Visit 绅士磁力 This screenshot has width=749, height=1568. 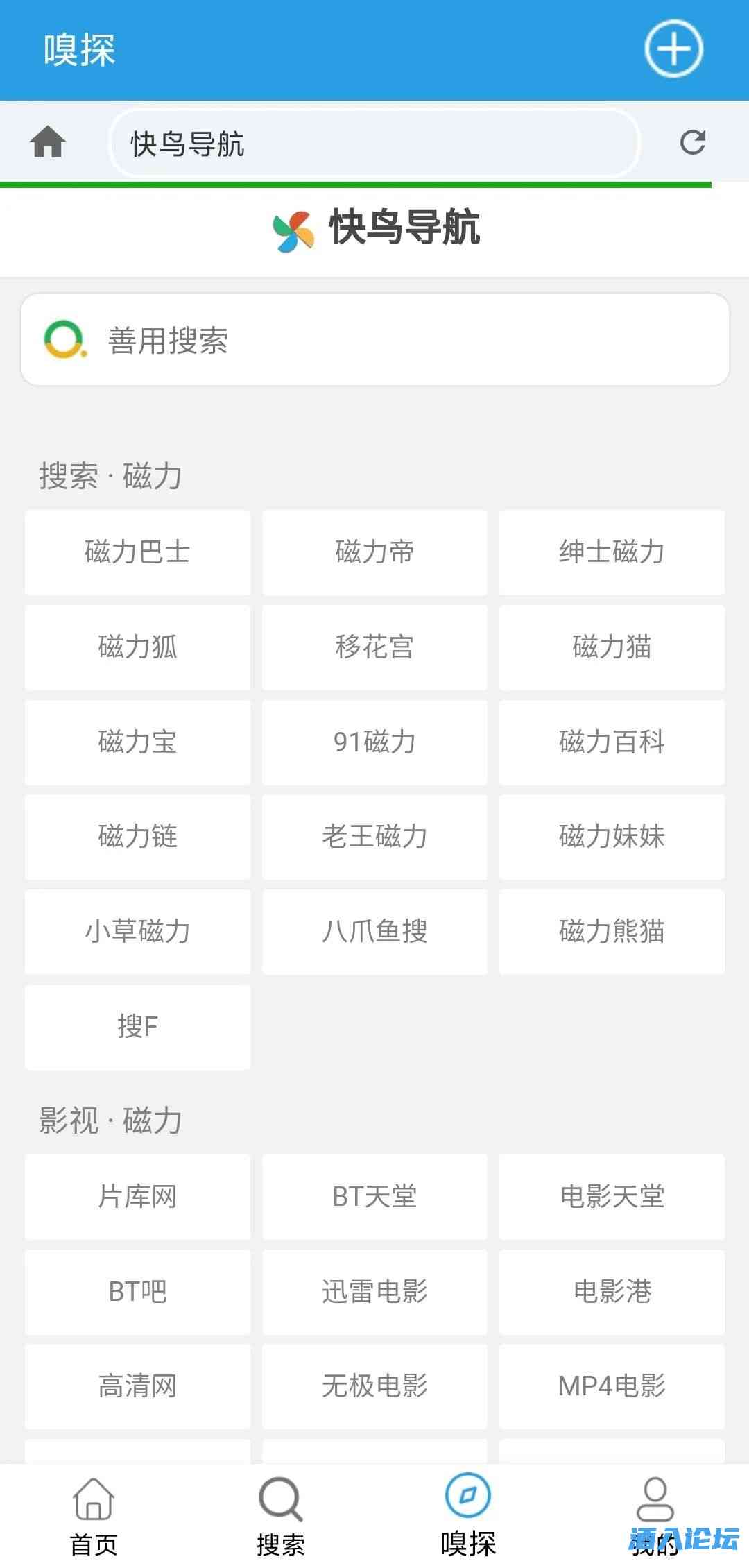(612, 552)
